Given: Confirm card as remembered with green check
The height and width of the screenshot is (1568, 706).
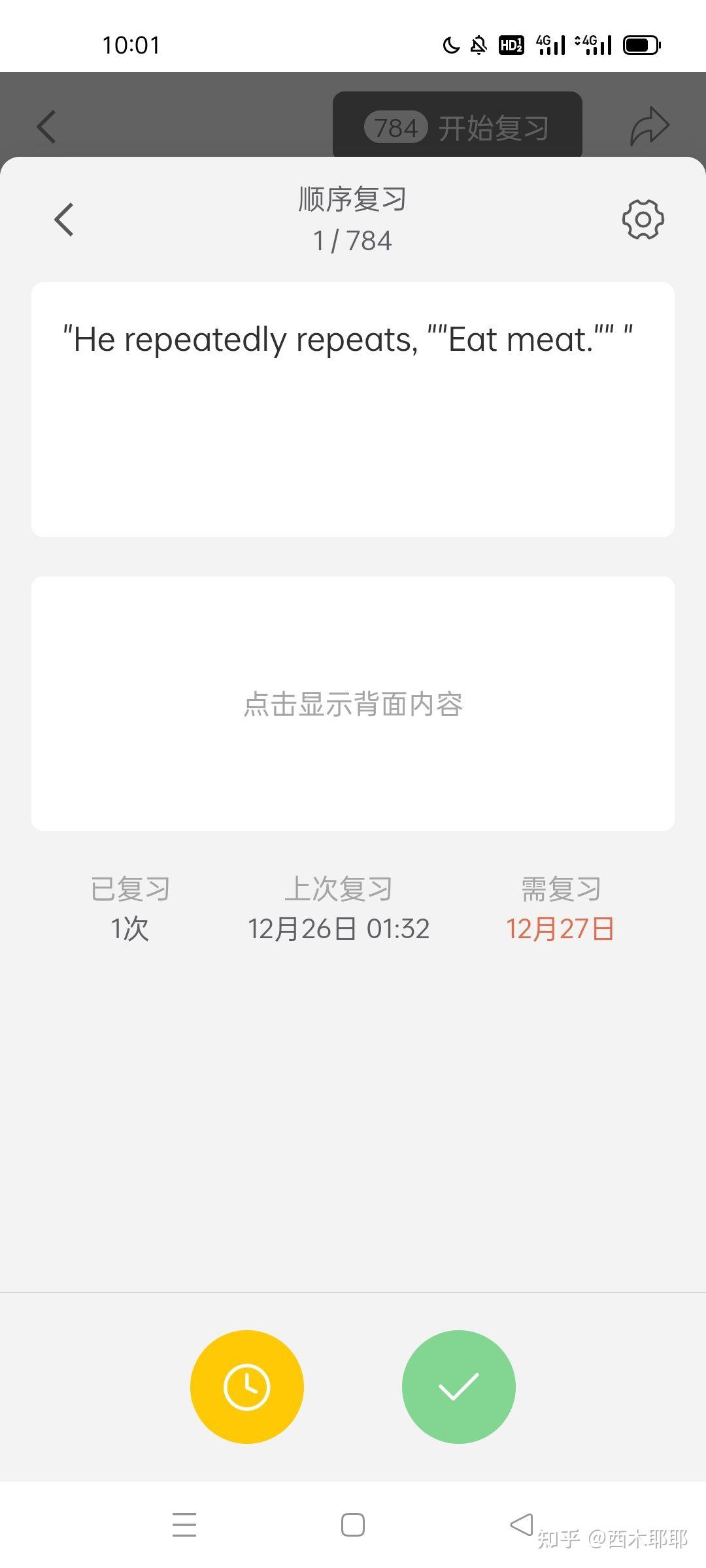Looking at the screenshot, I should (459, 1386).
